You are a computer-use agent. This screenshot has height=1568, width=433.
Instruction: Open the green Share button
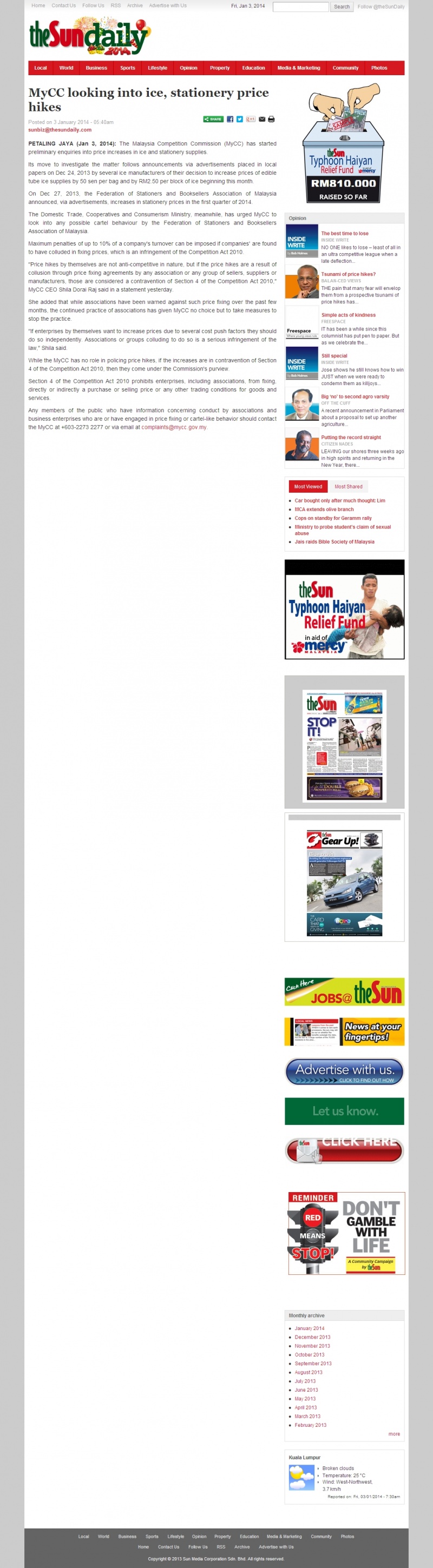(213, 120)
